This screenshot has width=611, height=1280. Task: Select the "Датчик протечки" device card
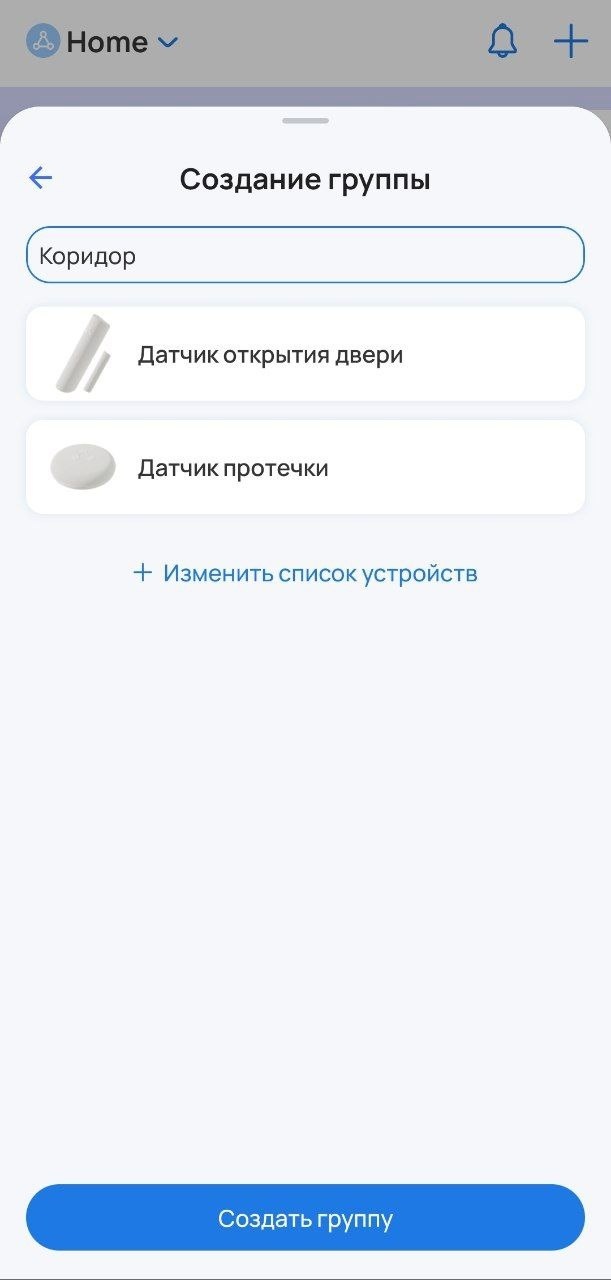[305, 467]
